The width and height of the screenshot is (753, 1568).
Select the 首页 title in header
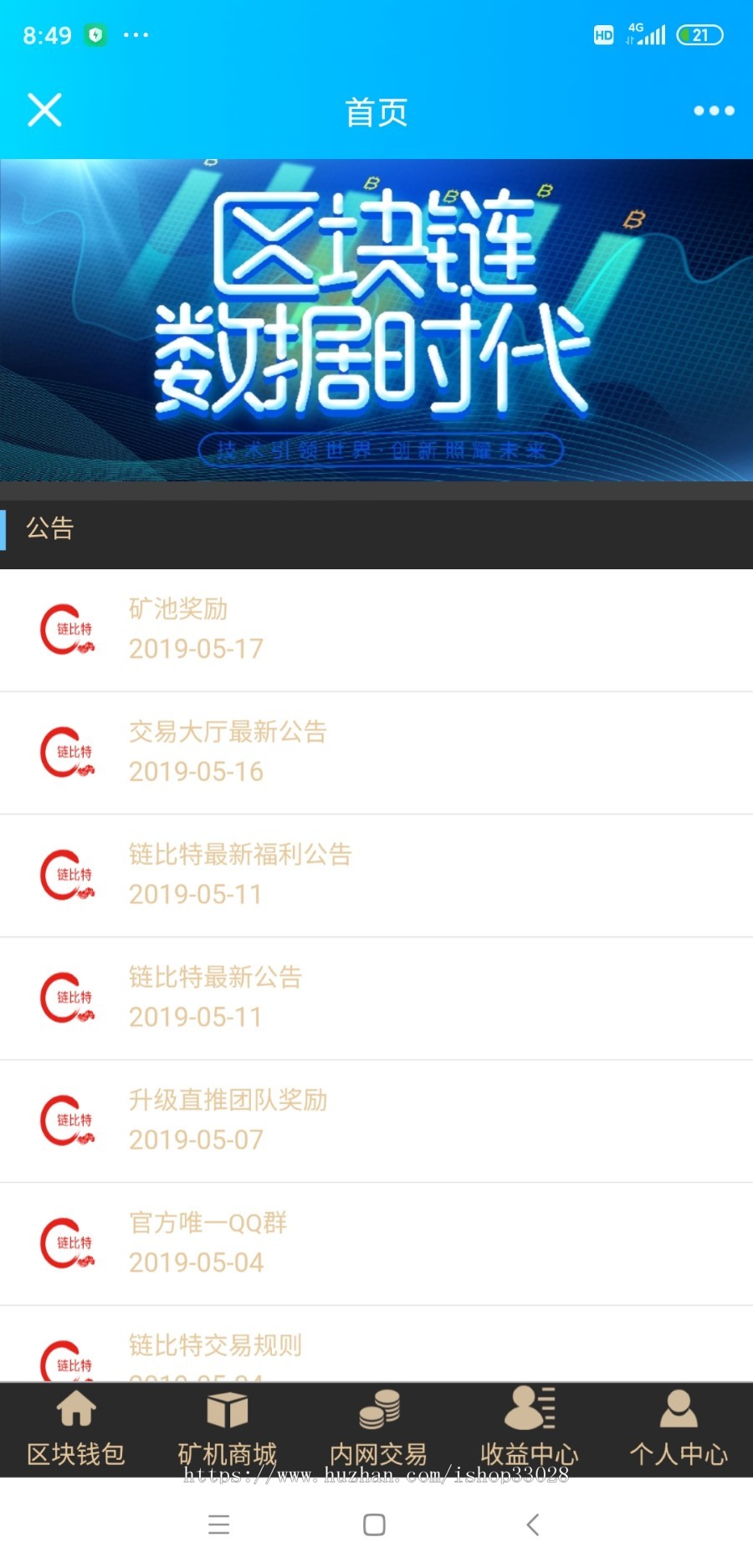coord(375,110)
